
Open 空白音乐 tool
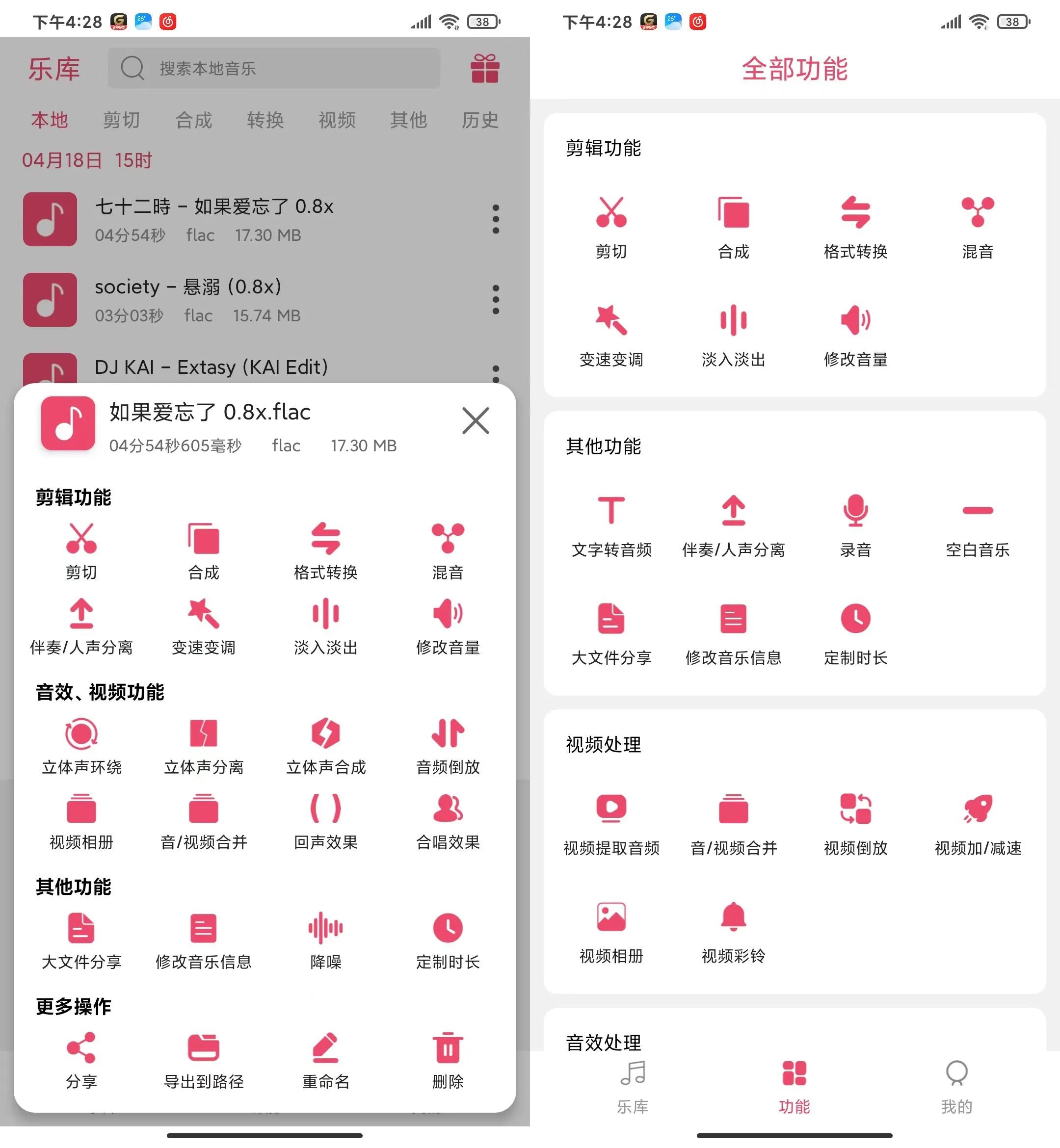(978, 523)
